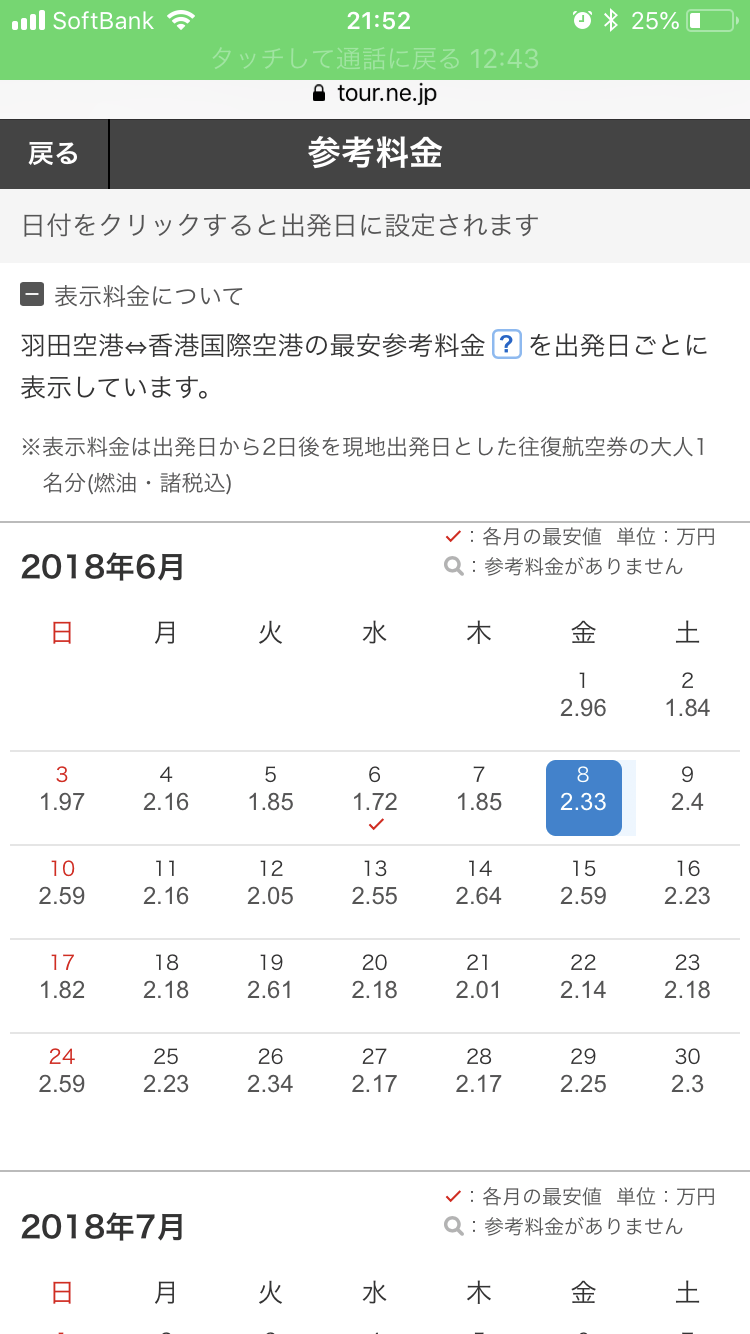The image size is (750, 1334).
Task: Pick June 29 priced 2.25
Action: (x=583, y=1070)
